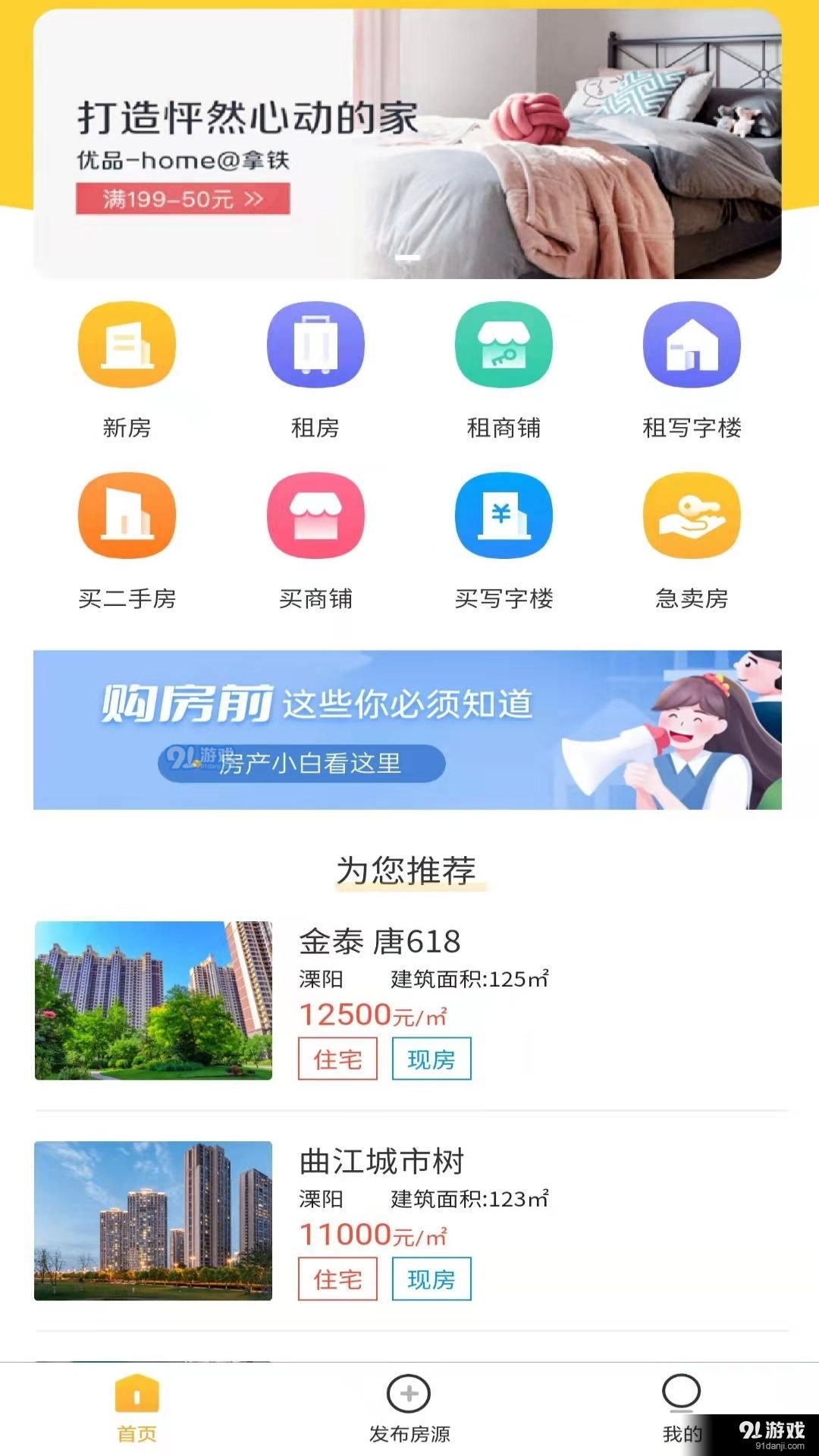819x1456 pixels.
Task: Open the 租商铺 shop rental icon
Action: [x=503, y=344]
